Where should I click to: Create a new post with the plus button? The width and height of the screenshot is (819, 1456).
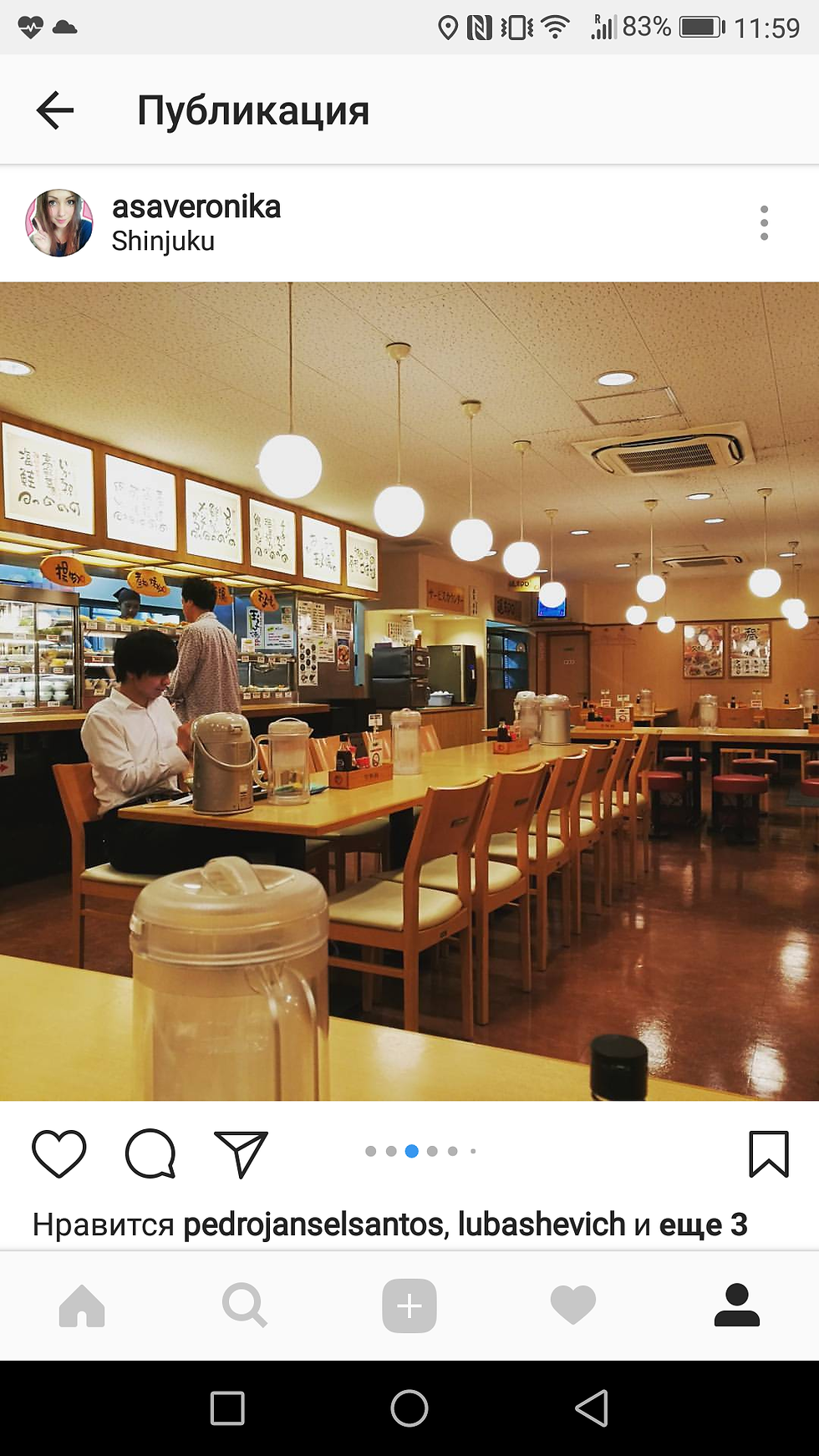[x=409, y=1306]
